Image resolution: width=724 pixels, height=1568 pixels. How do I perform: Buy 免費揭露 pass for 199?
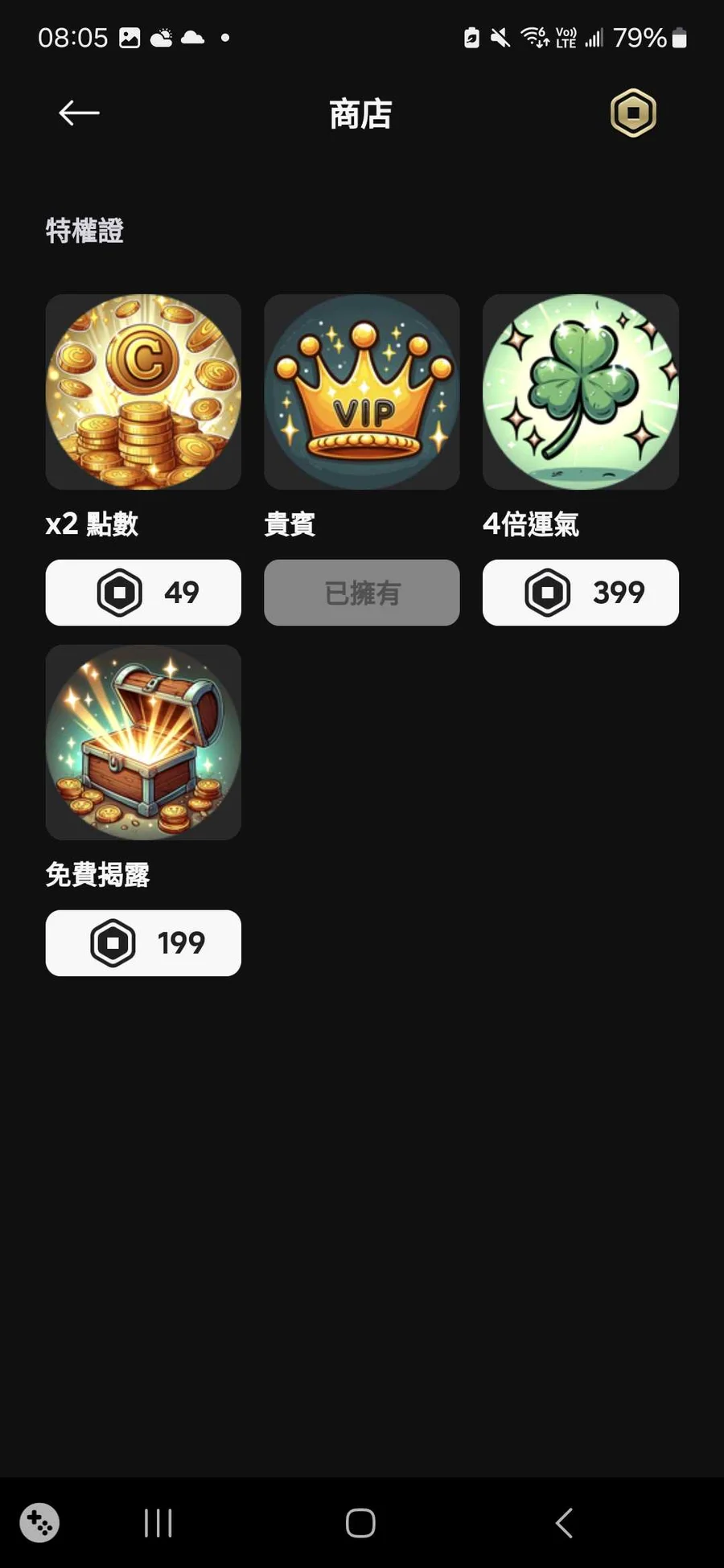point(143,943)
